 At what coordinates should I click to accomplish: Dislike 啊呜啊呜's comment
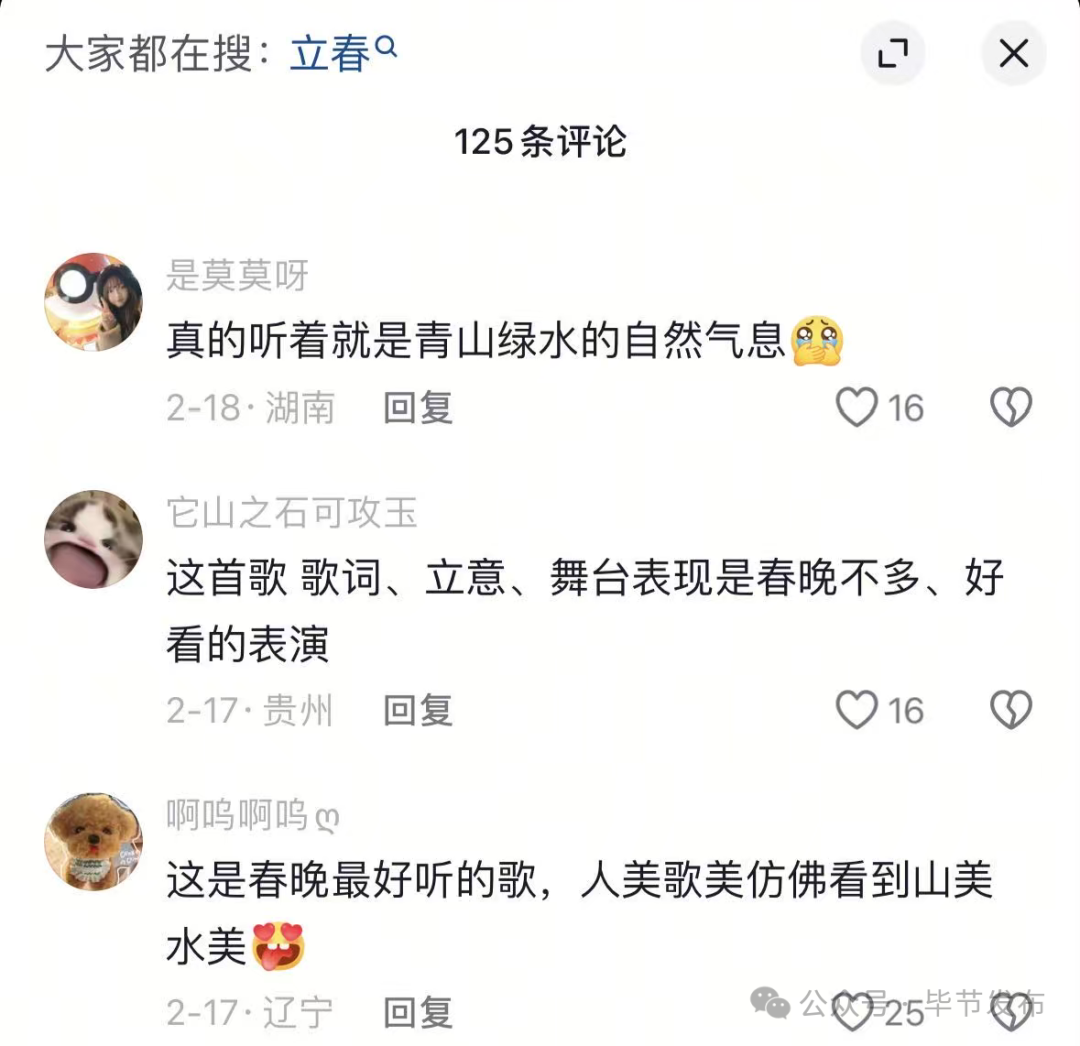click(x=1010, y=1014)
